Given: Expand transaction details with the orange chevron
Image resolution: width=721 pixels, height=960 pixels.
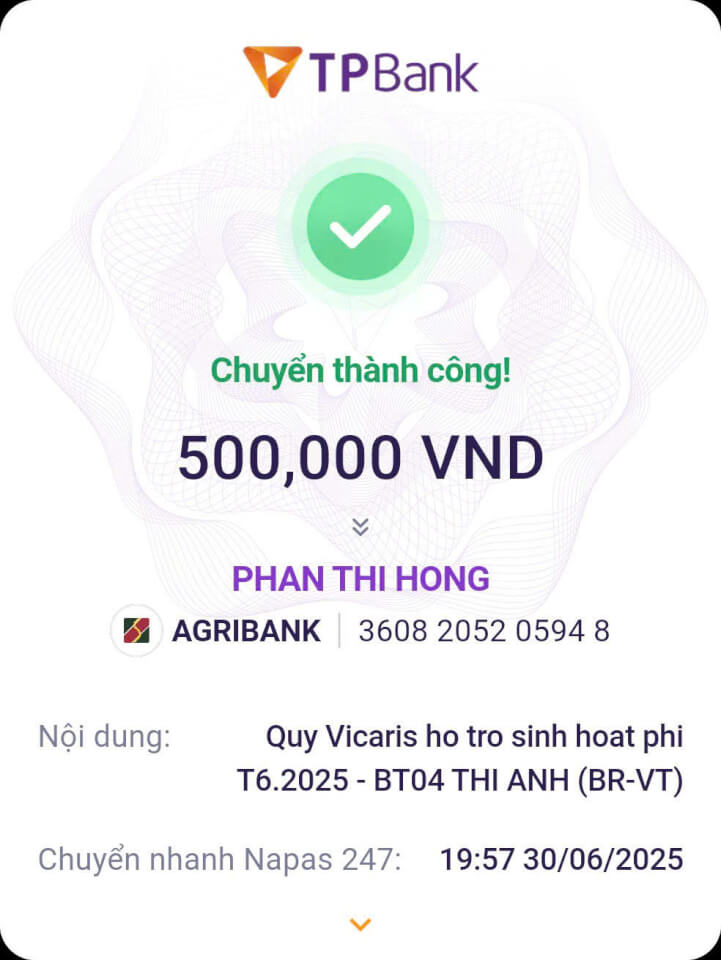Looking at the screenshot, I should coord(360,925).
